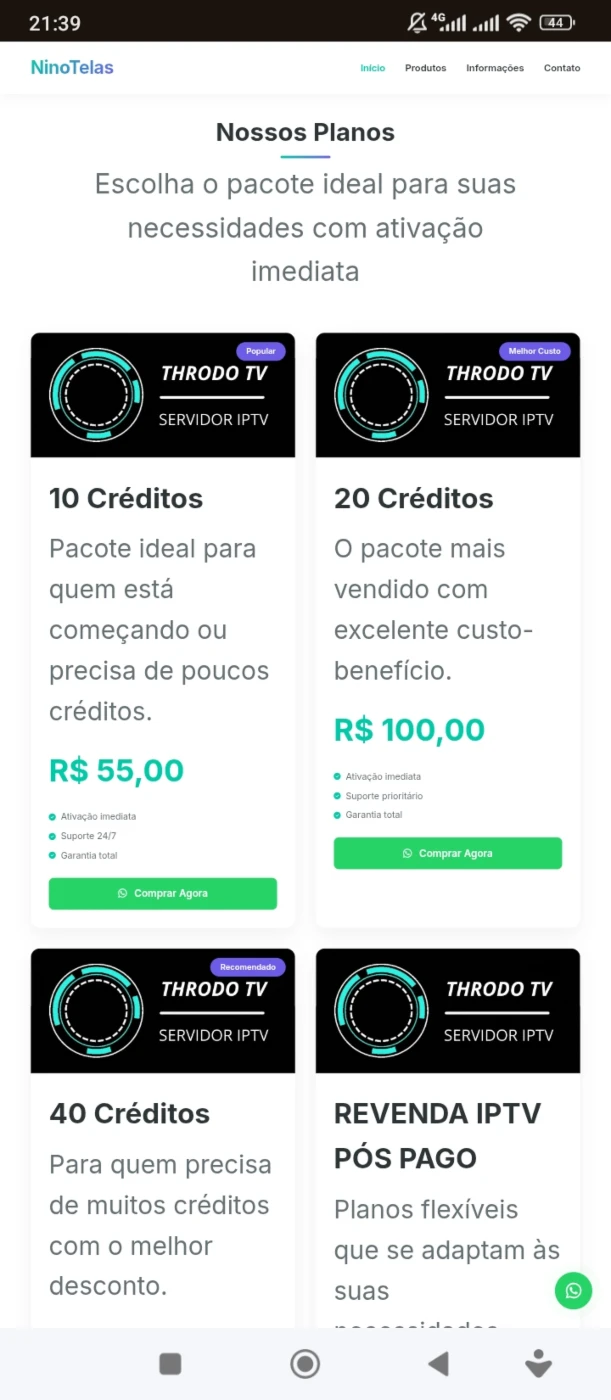Screen dimensions: 611x1400
Task: Open the Contato nav link
Action: pyautogui.click(x=562, y=68)
